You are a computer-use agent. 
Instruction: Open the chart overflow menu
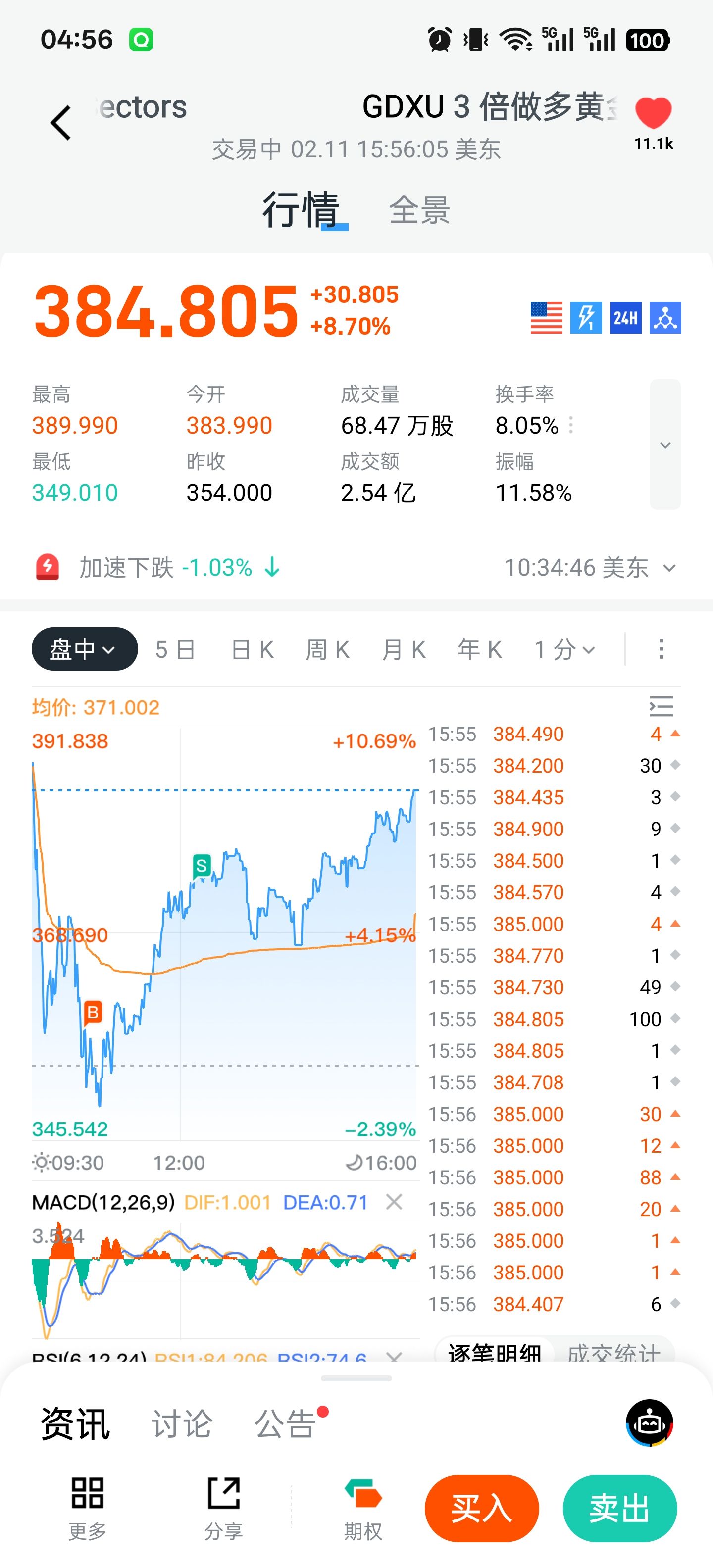pyautogui.click(x=661, y=649)
